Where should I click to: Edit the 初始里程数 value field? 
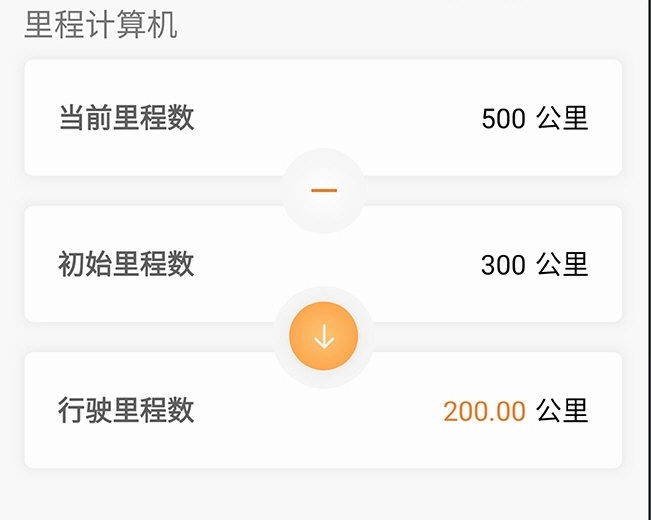point(503,265)
